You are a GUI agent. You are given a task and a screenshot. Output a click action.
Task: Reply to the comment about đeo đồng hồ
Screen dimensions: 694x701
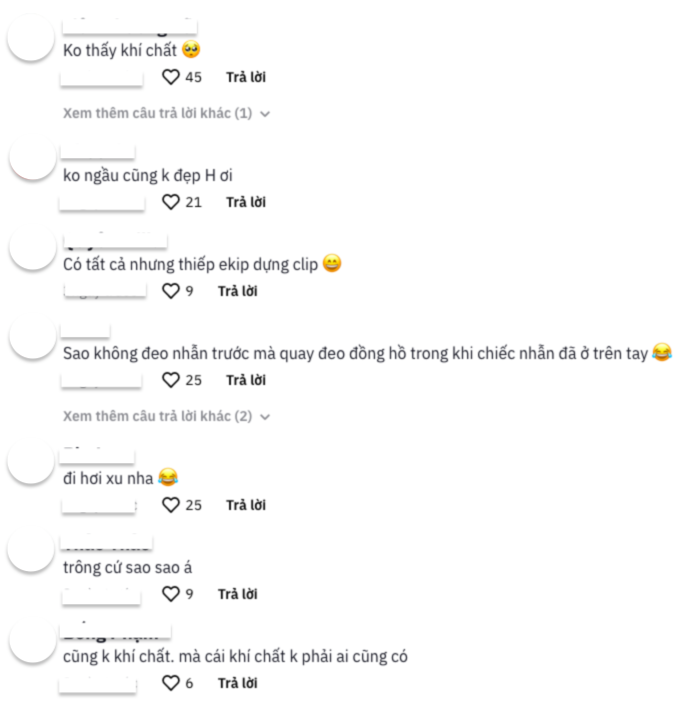pyautogui.click(x=245, y=380)
